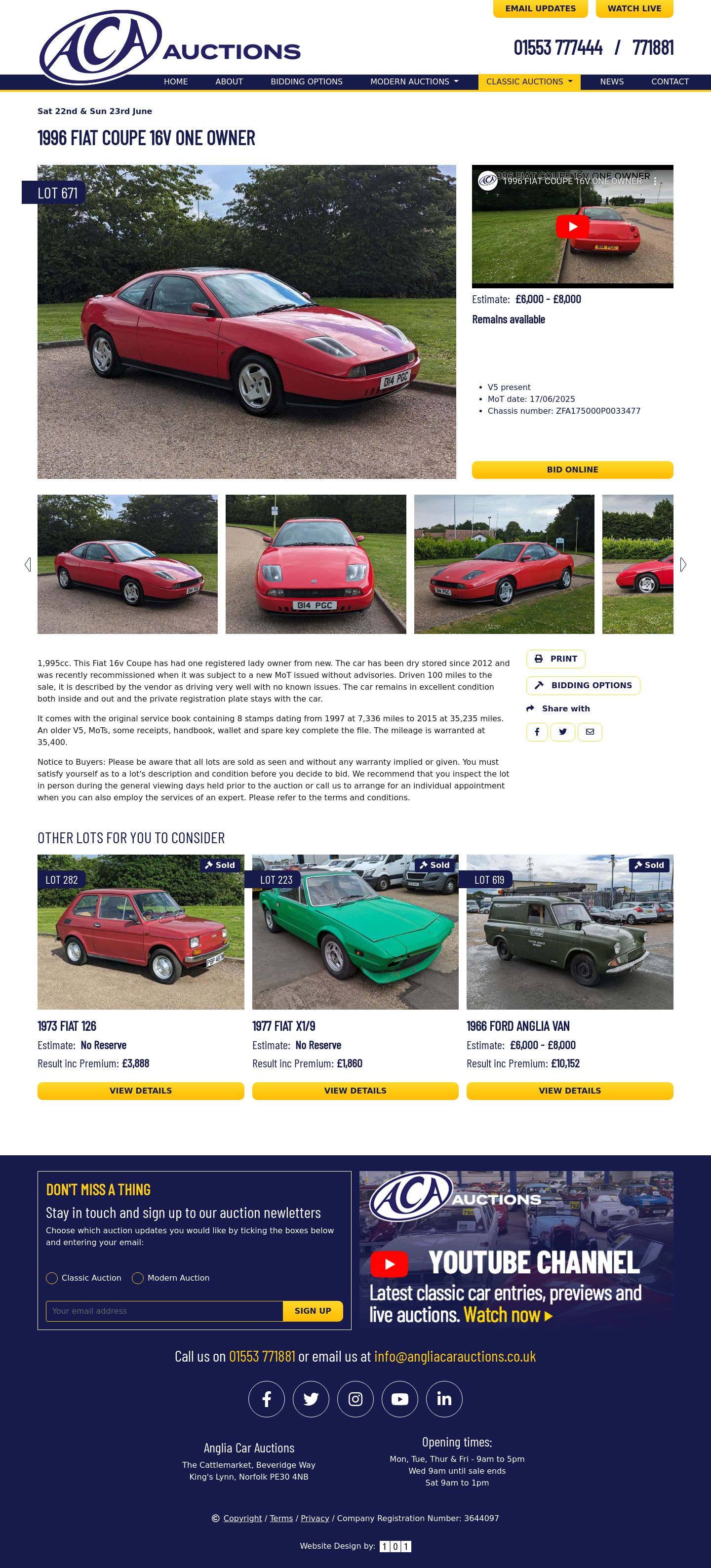Open the Instagram icon in footer

[355, 1399]
